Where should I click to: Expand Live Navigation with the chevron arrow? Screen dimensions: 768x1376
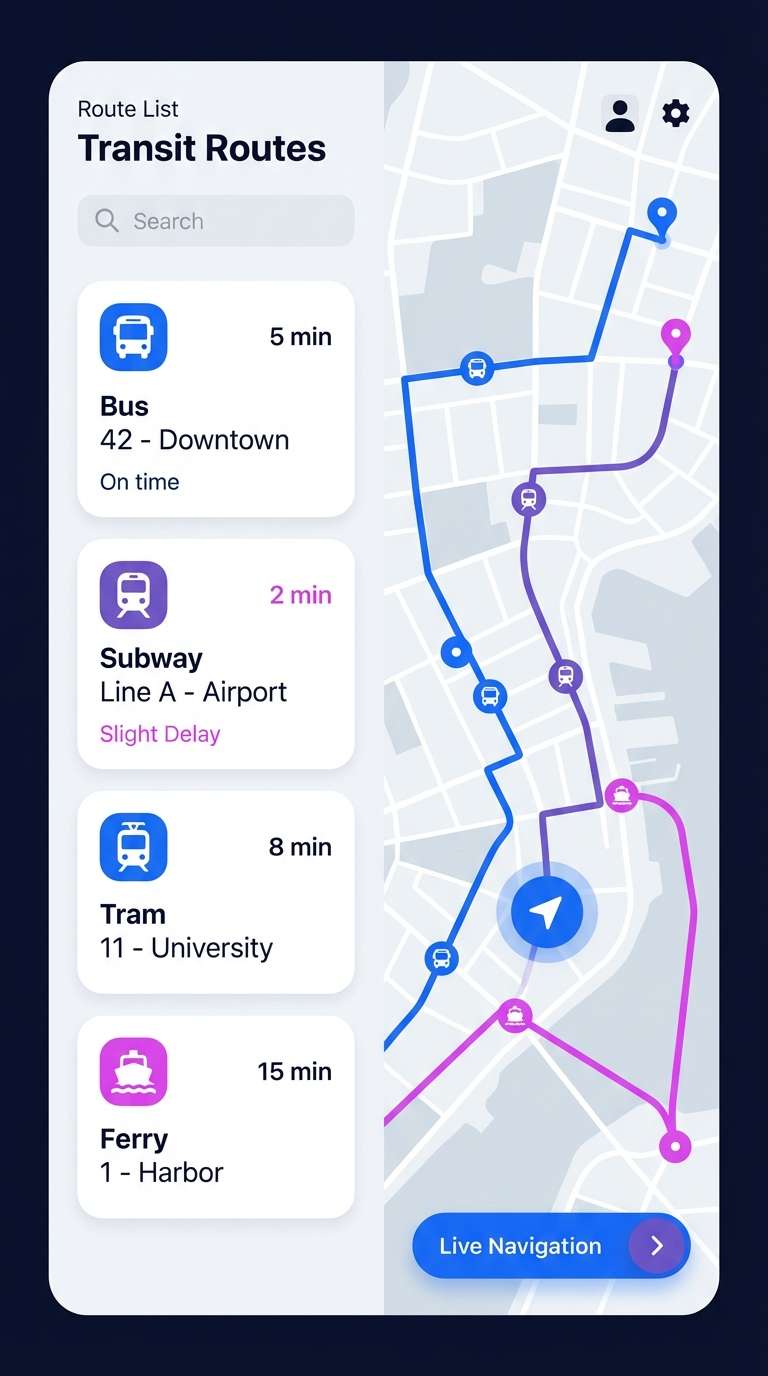coord(658,1246)
